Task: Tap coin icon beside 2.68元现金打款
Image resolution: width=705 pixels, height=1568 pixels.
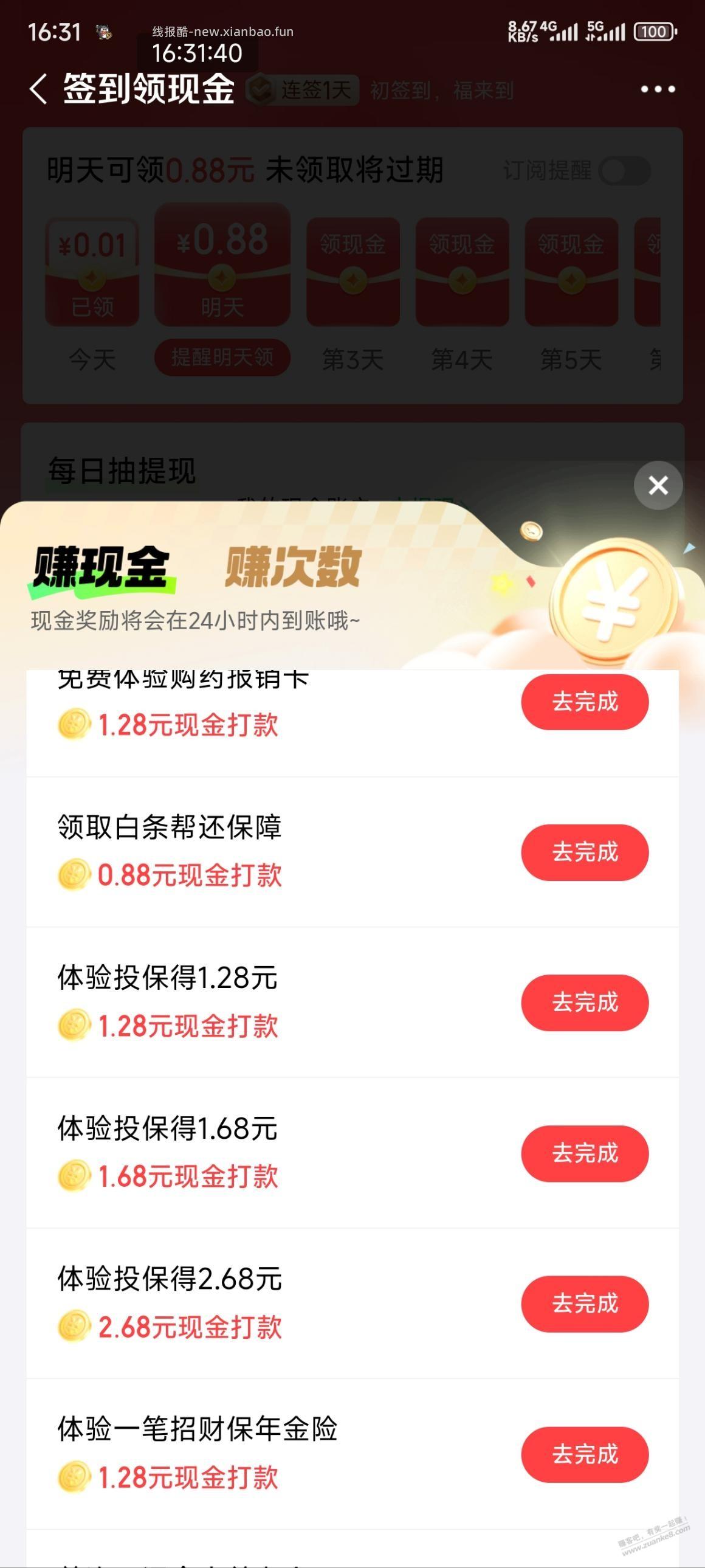Action: [73, 1329]
